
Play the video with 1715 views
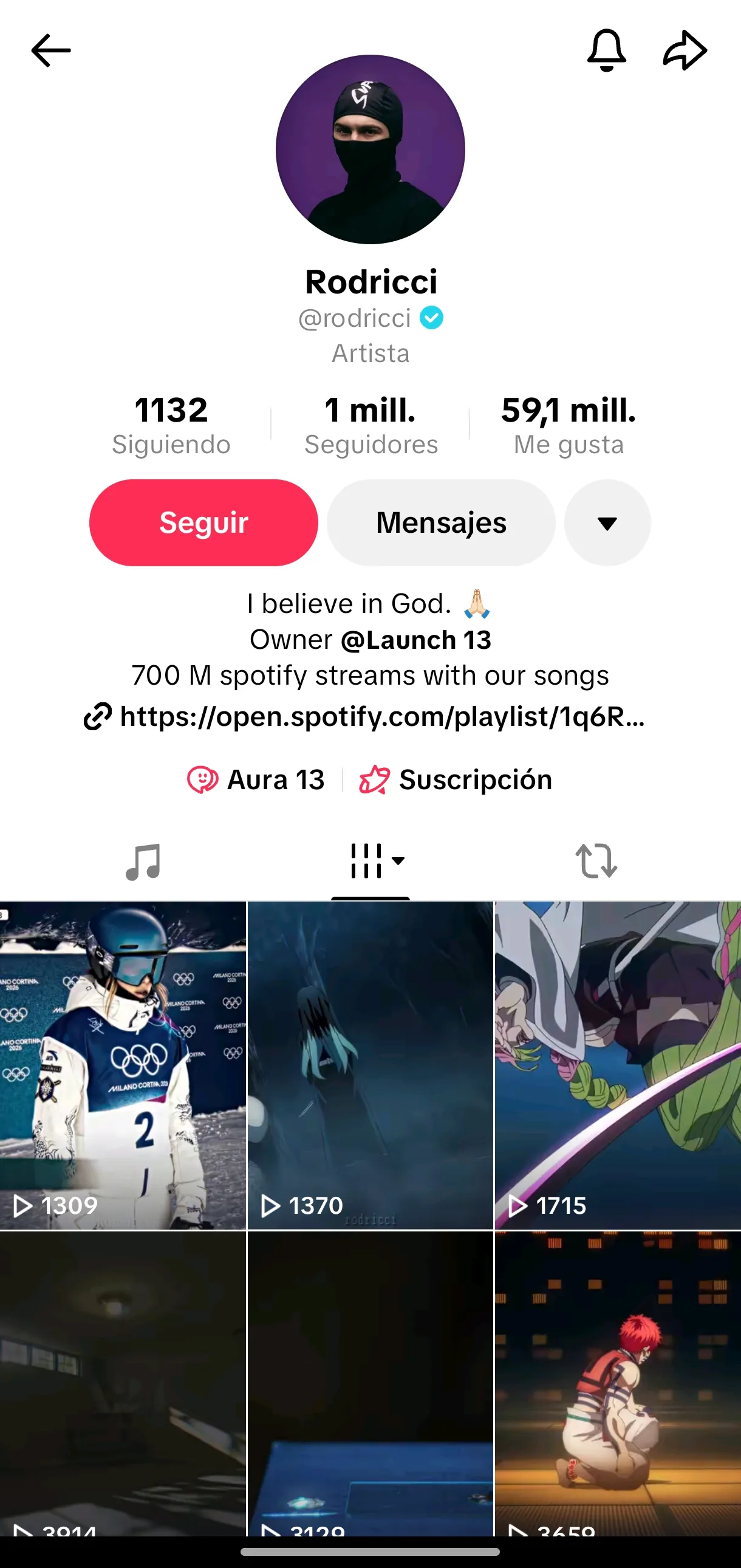click(618, 1065)
